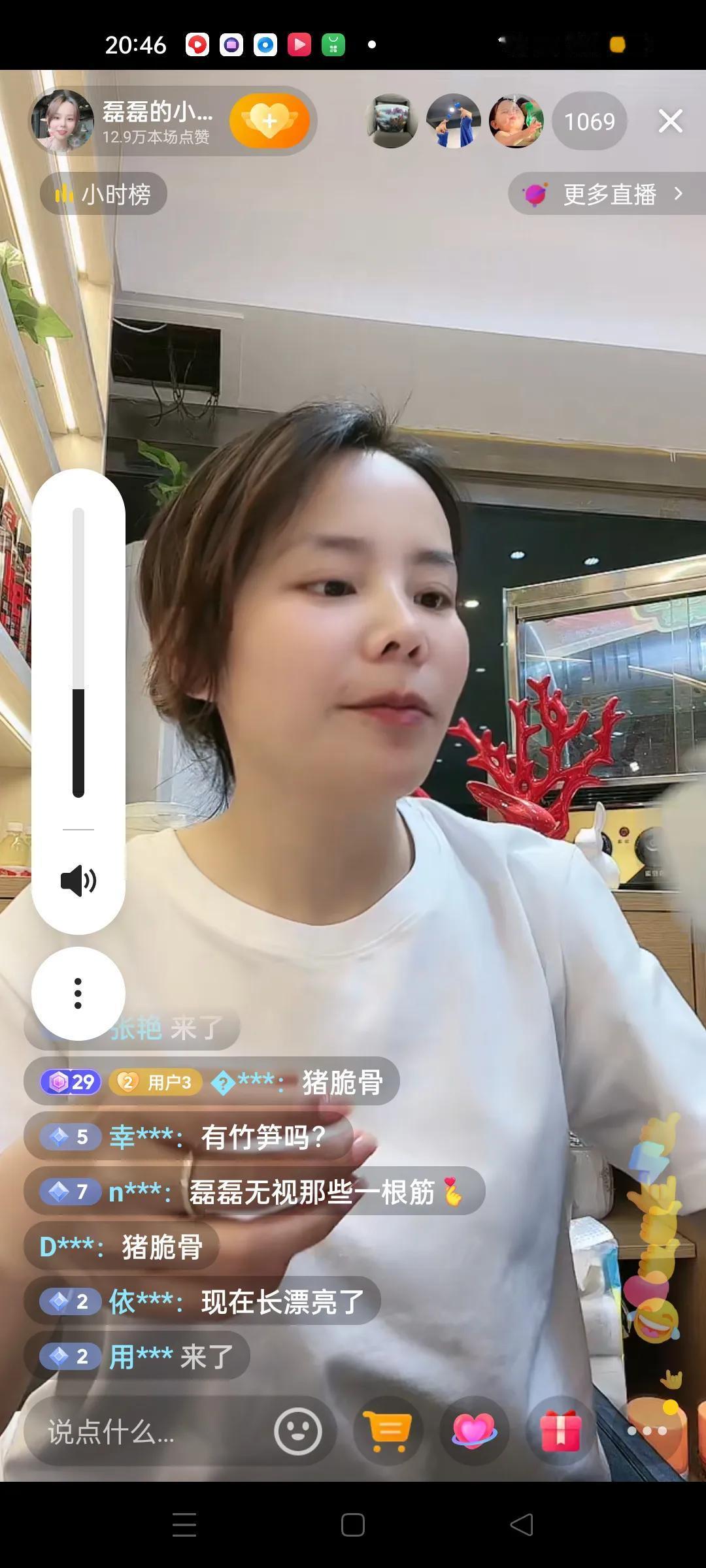Send a like with the heart icon
The image size is (706, 1568).
(475, 1432)
